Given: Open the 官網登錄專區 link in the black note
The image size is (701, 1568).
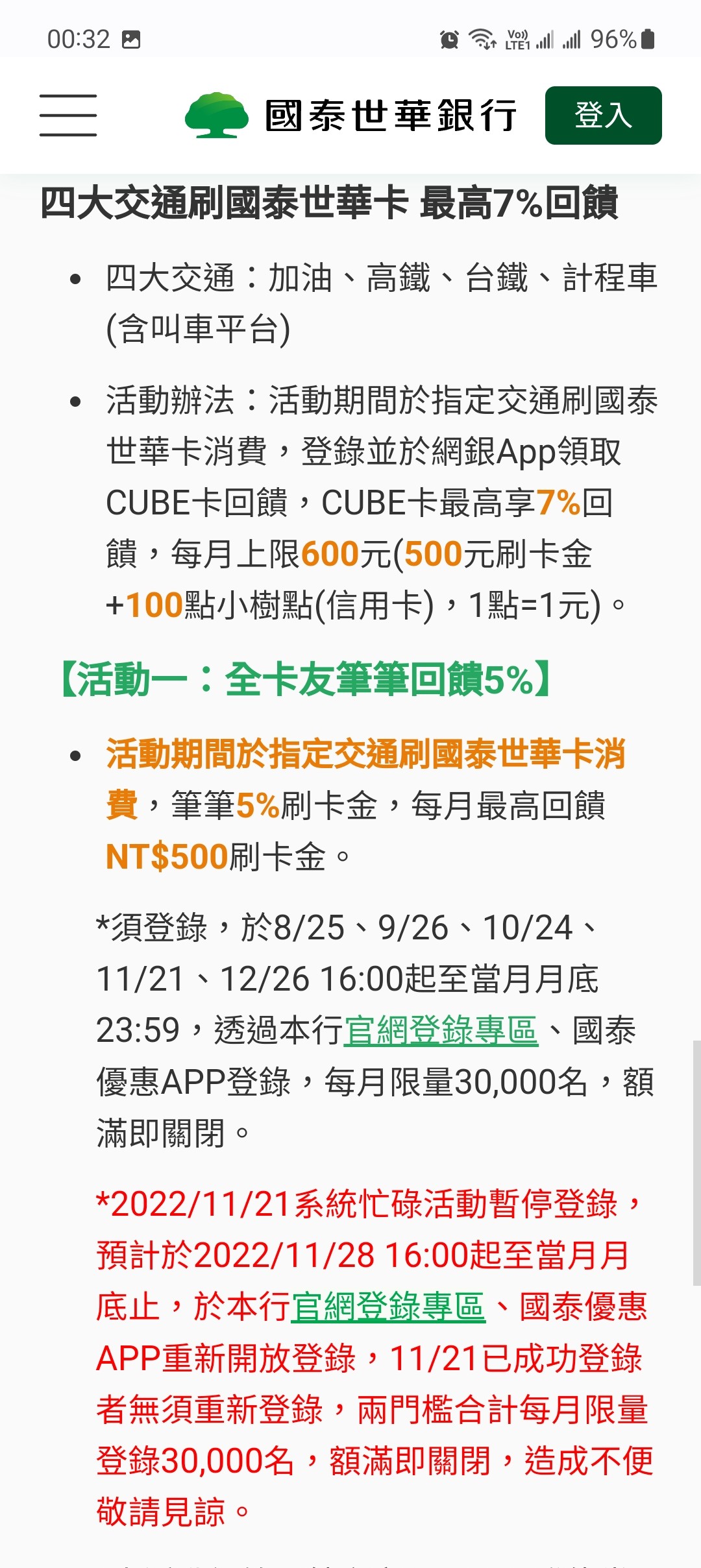Looking at the screenshot, I should click(x=441, y=1030).
